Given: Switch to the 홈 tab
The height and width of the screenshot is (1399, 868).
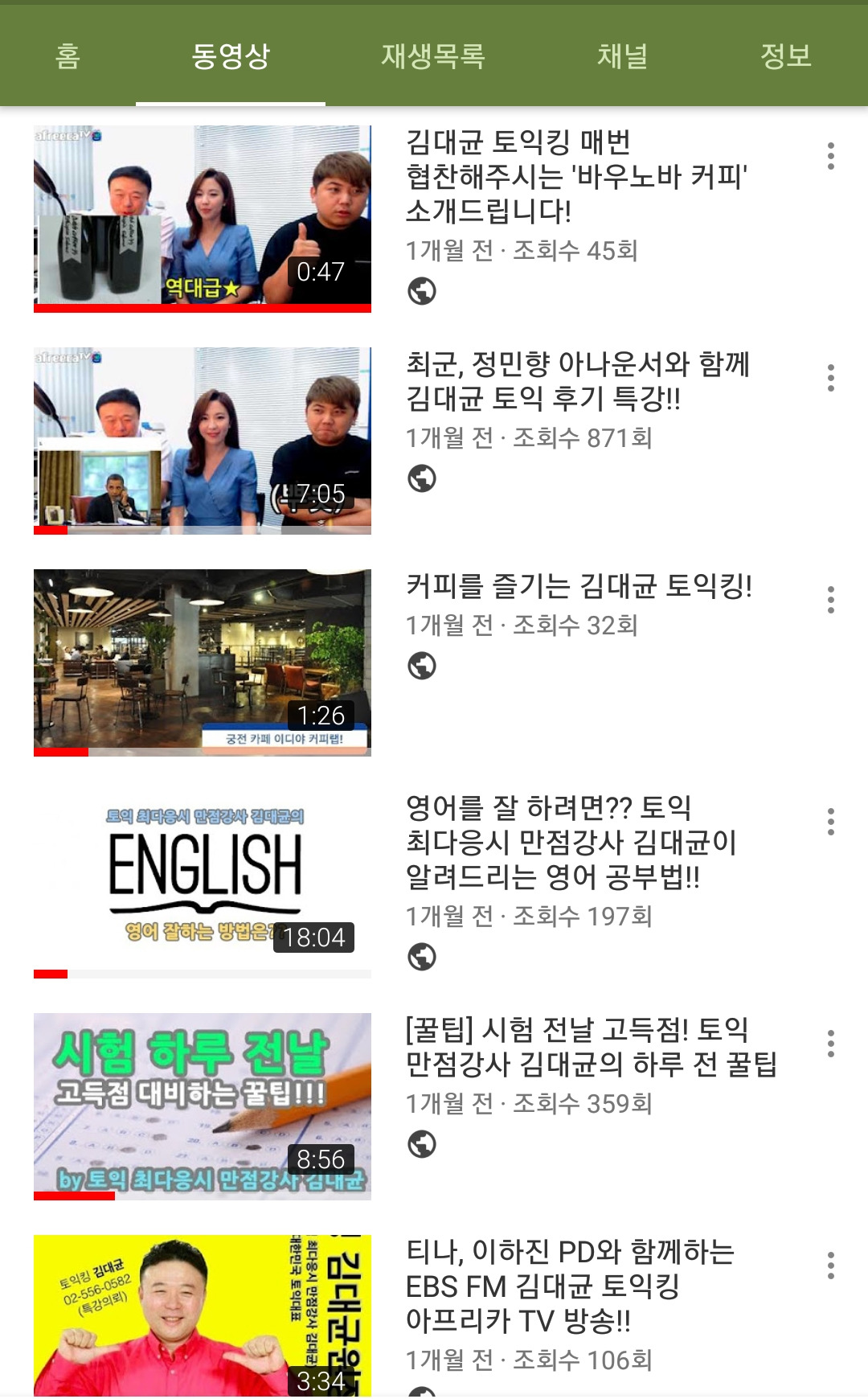Looking at the screenshot, I should (68, 56).
